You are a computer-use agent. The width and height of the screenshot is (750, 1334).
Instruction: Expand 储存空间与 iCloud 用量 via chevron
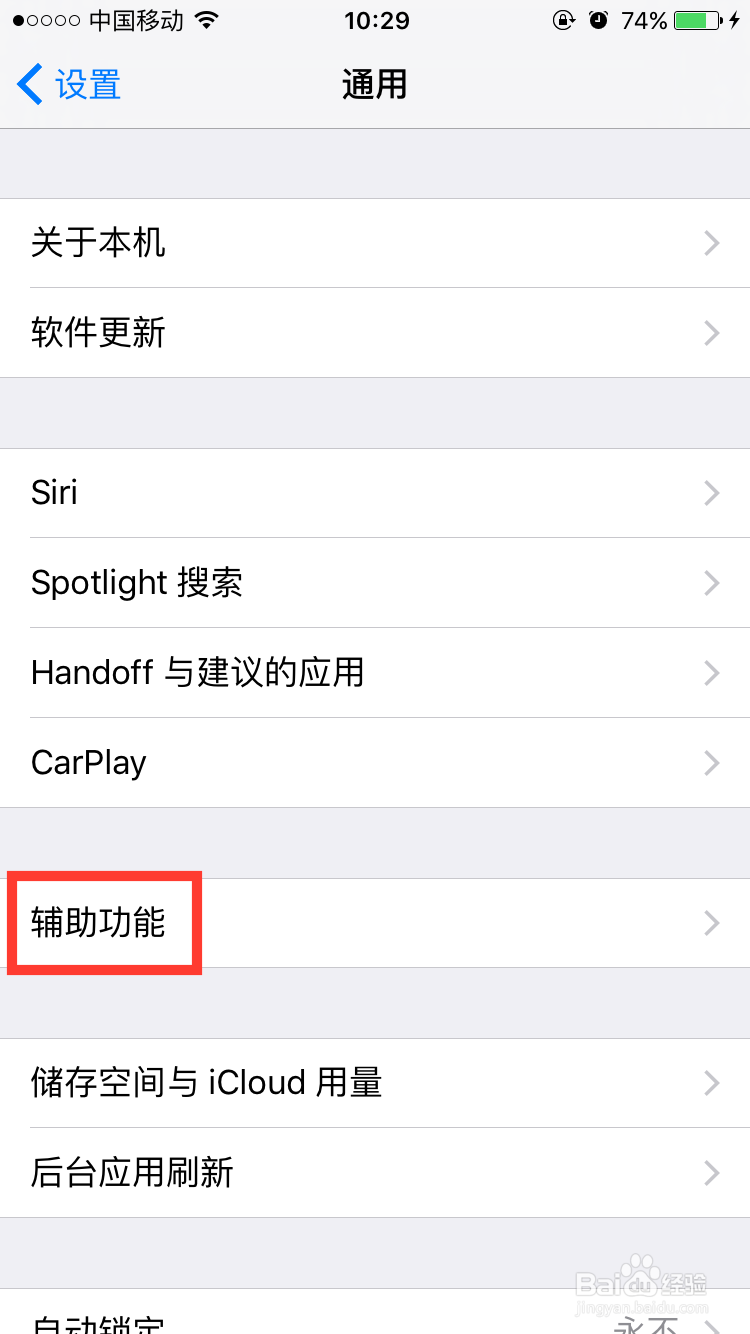click(711, 1083)
